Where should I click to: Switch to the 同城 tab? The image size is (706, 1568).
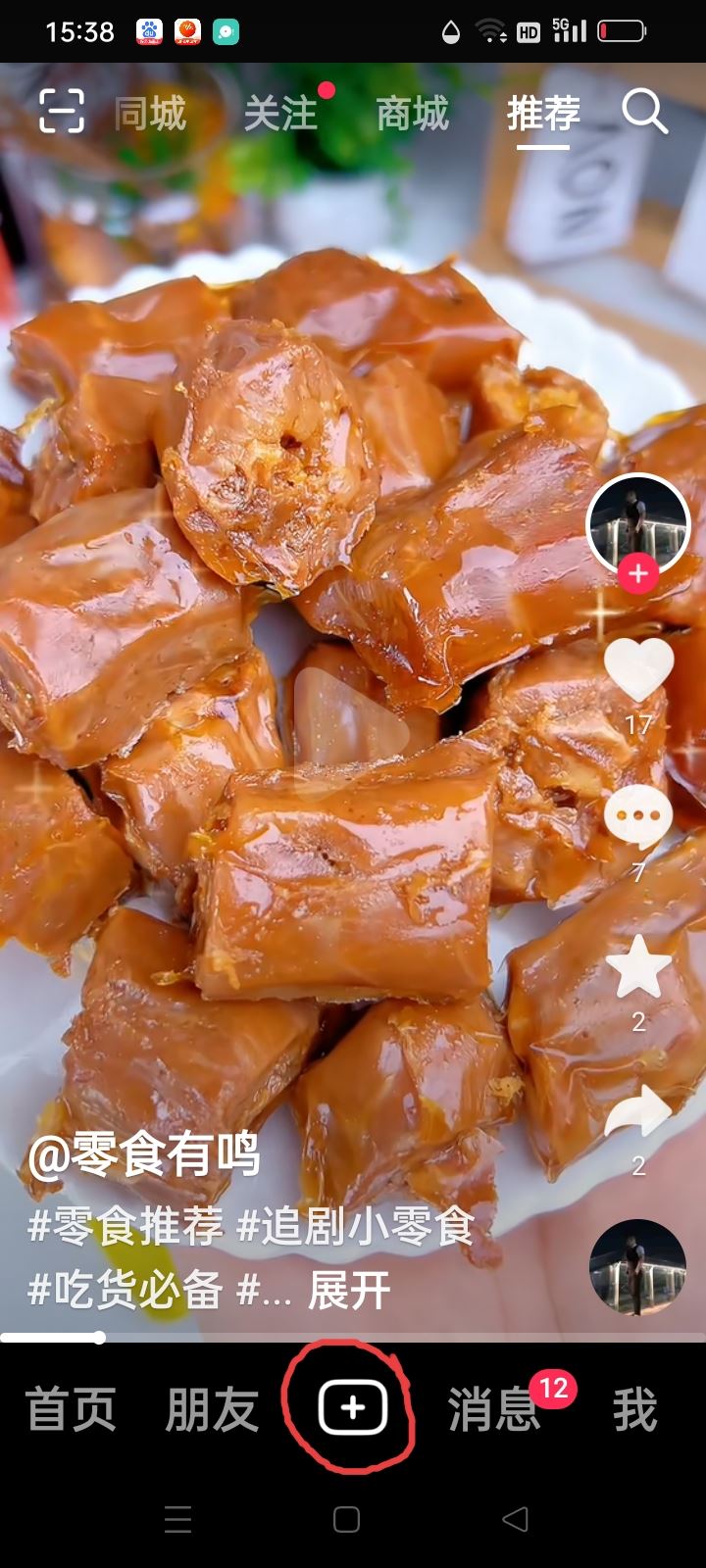(x=150, y=115)
